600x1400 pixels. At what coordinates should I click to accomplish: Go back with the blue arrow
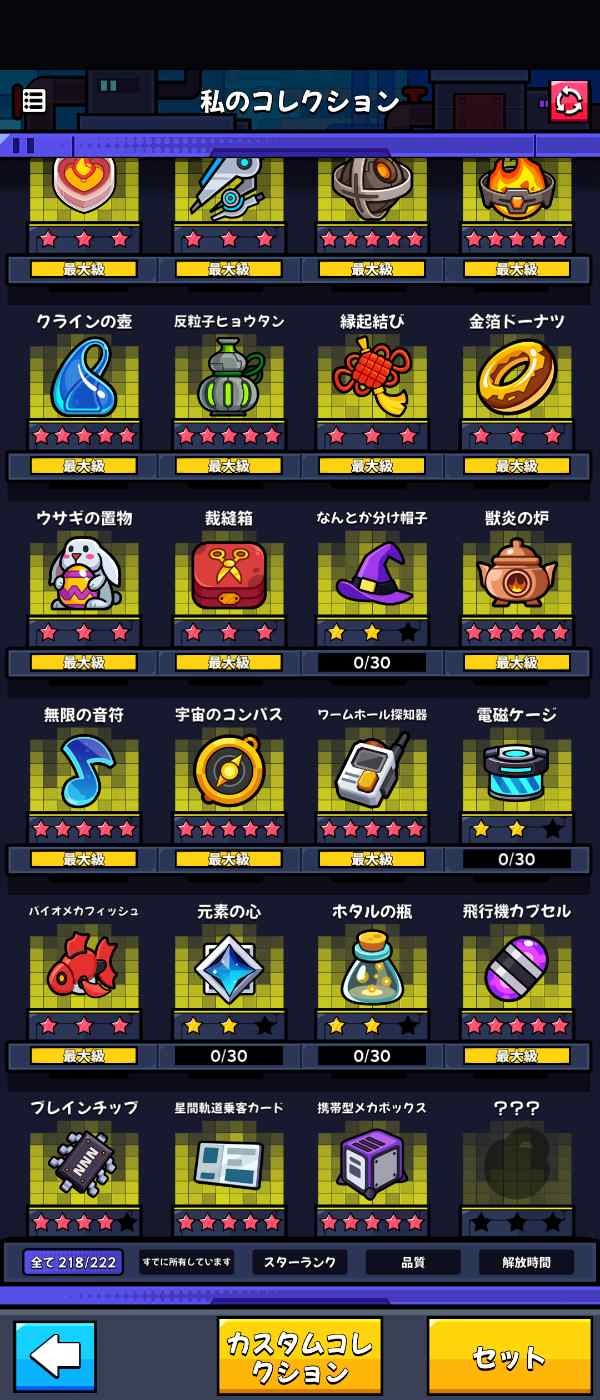point(55,1356)
